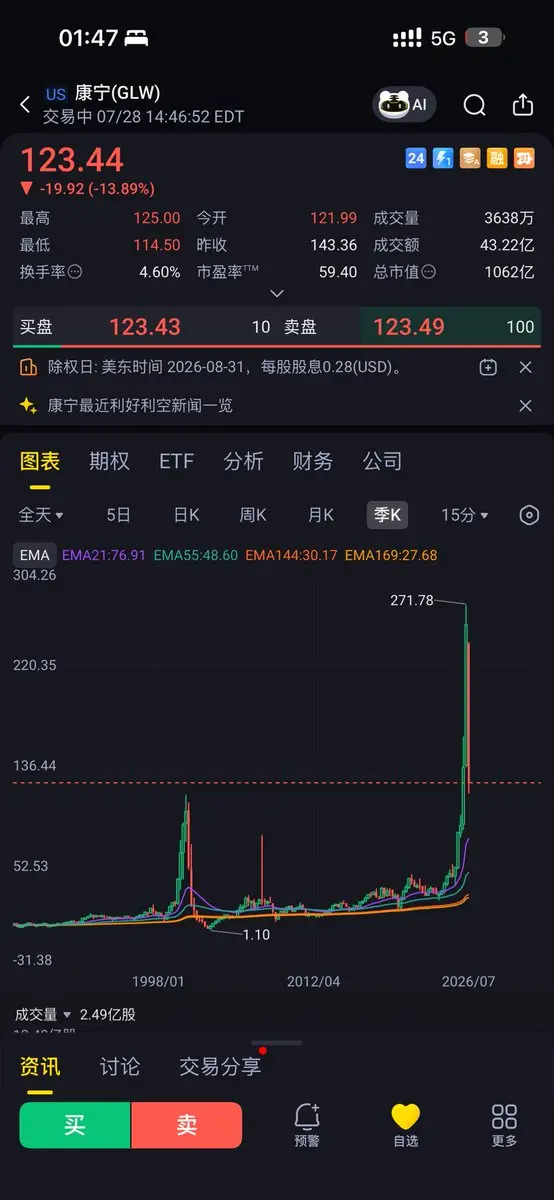This screenshot has width=554, height=1200.
Task: Switch to the ETF tab
Action: [176, 461]
